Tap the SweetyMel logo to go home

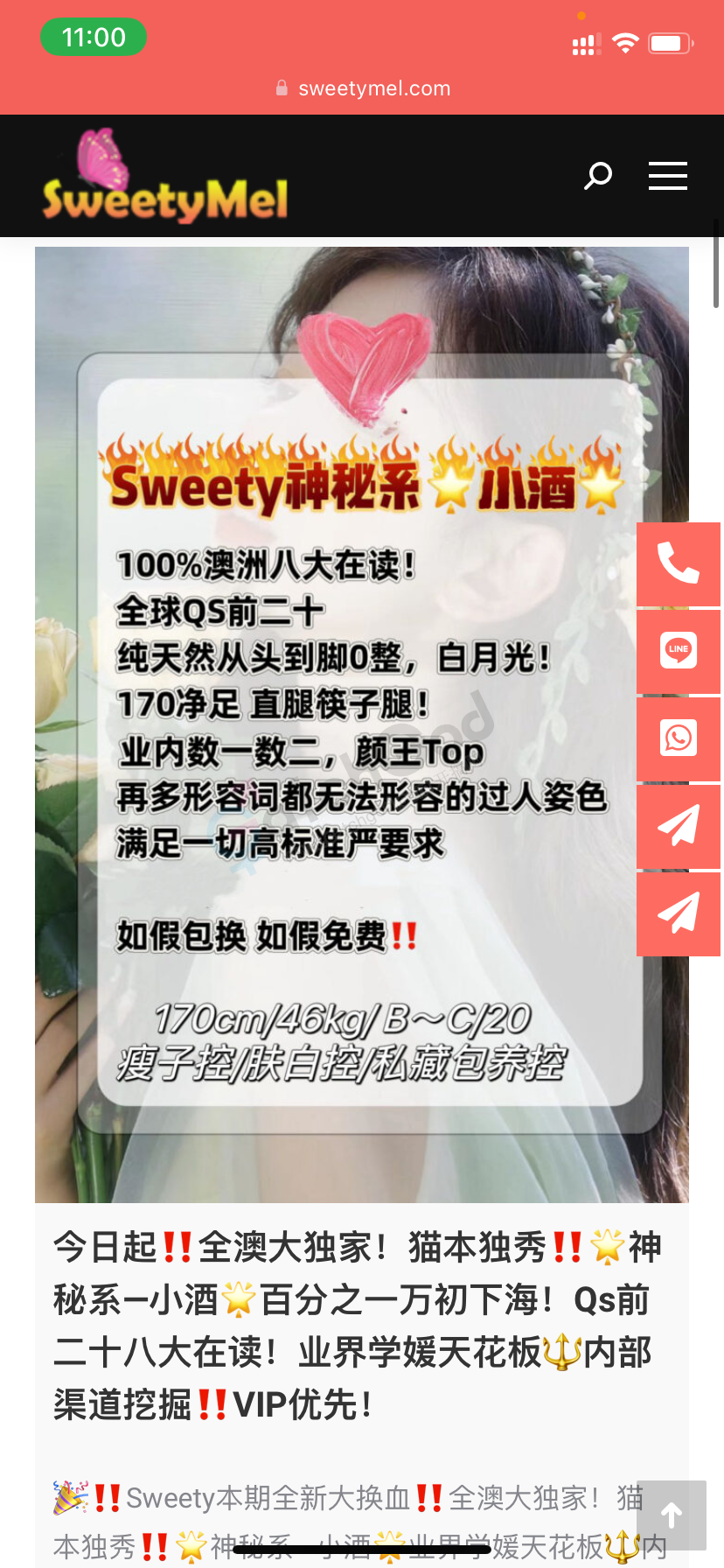[165, 176]
